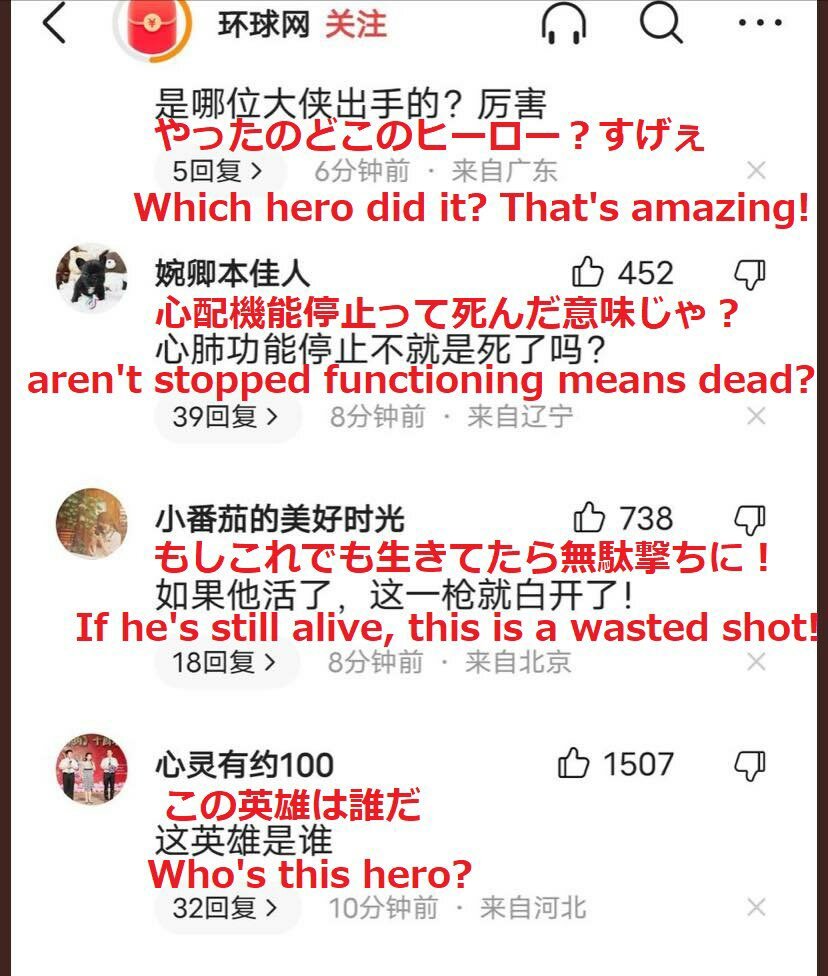Open the search magnifier

click(661, 22)
